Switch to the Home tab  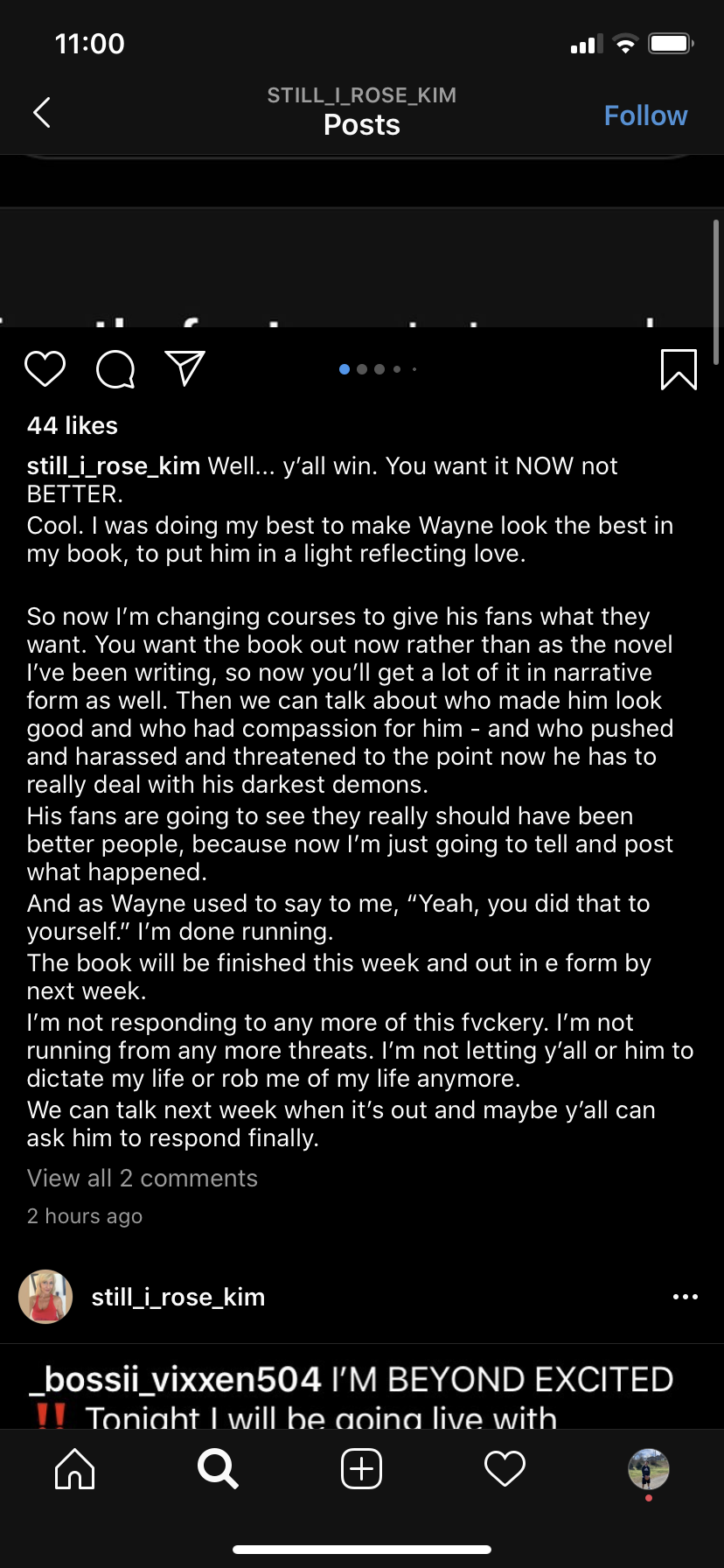pyautogui.click(x=74, y=1468)
